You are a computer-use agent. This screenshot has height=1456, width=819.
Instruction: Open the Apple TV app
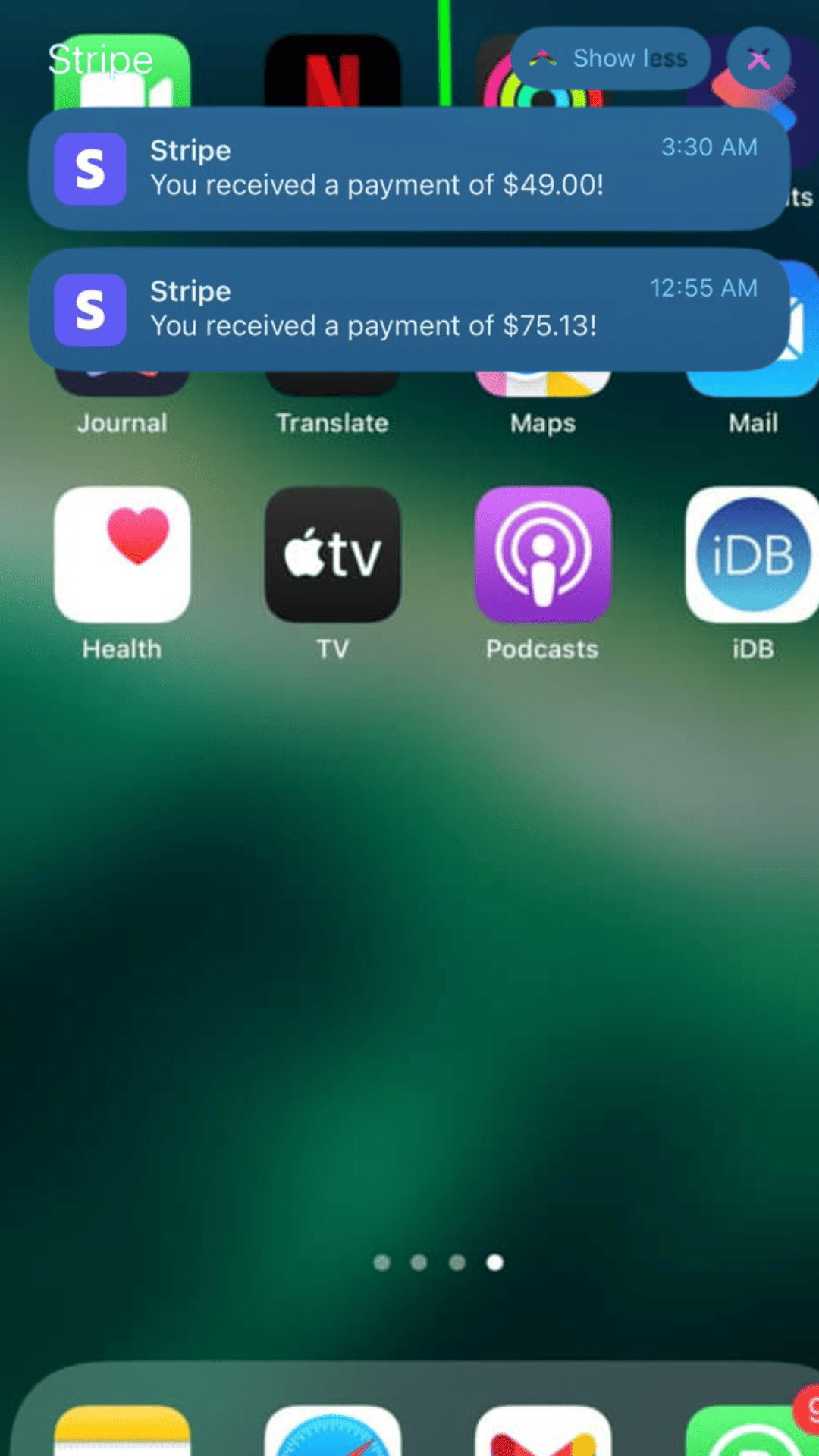(332, 555)
